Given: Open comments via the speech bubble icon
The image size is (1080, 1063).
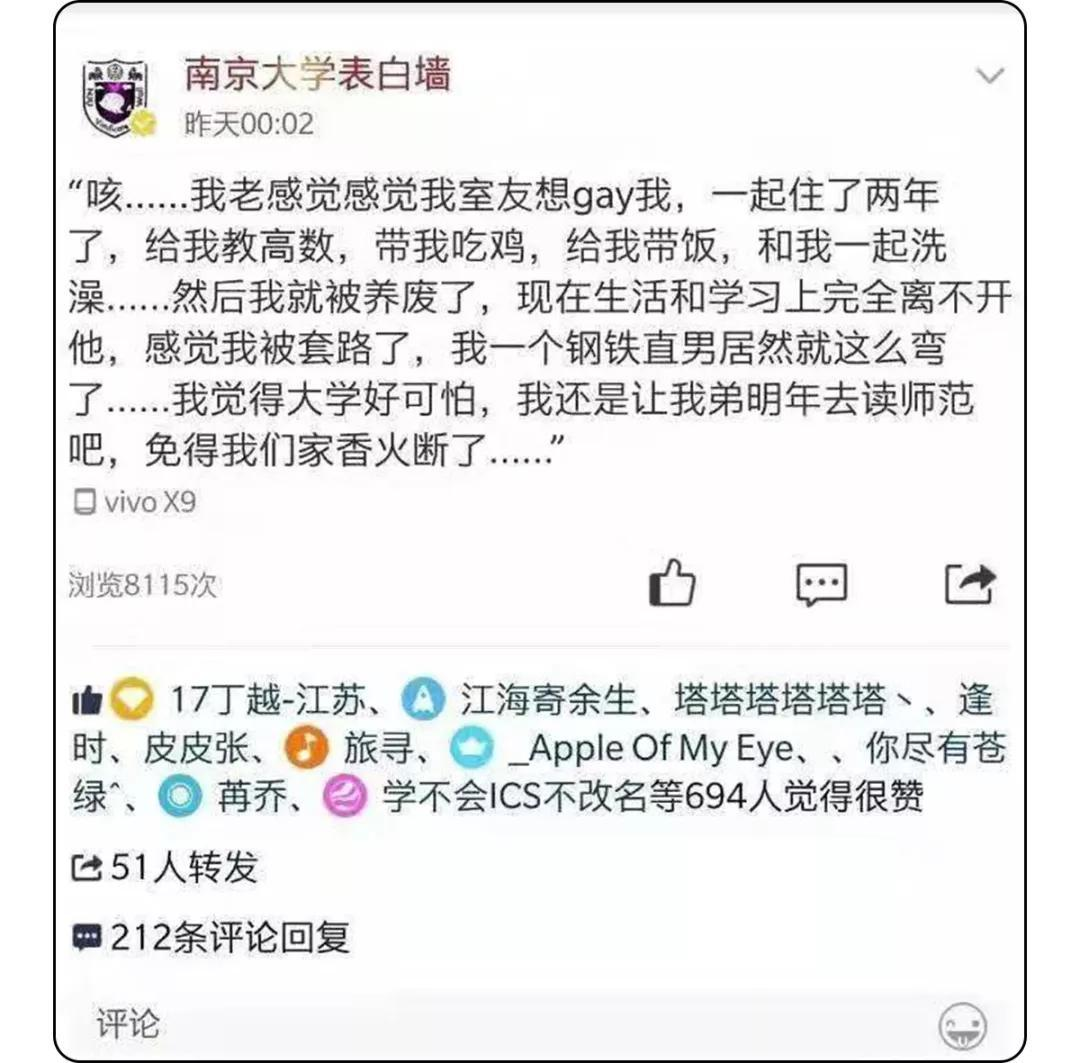Looking at the screenshot, I should tap(821, 583).
